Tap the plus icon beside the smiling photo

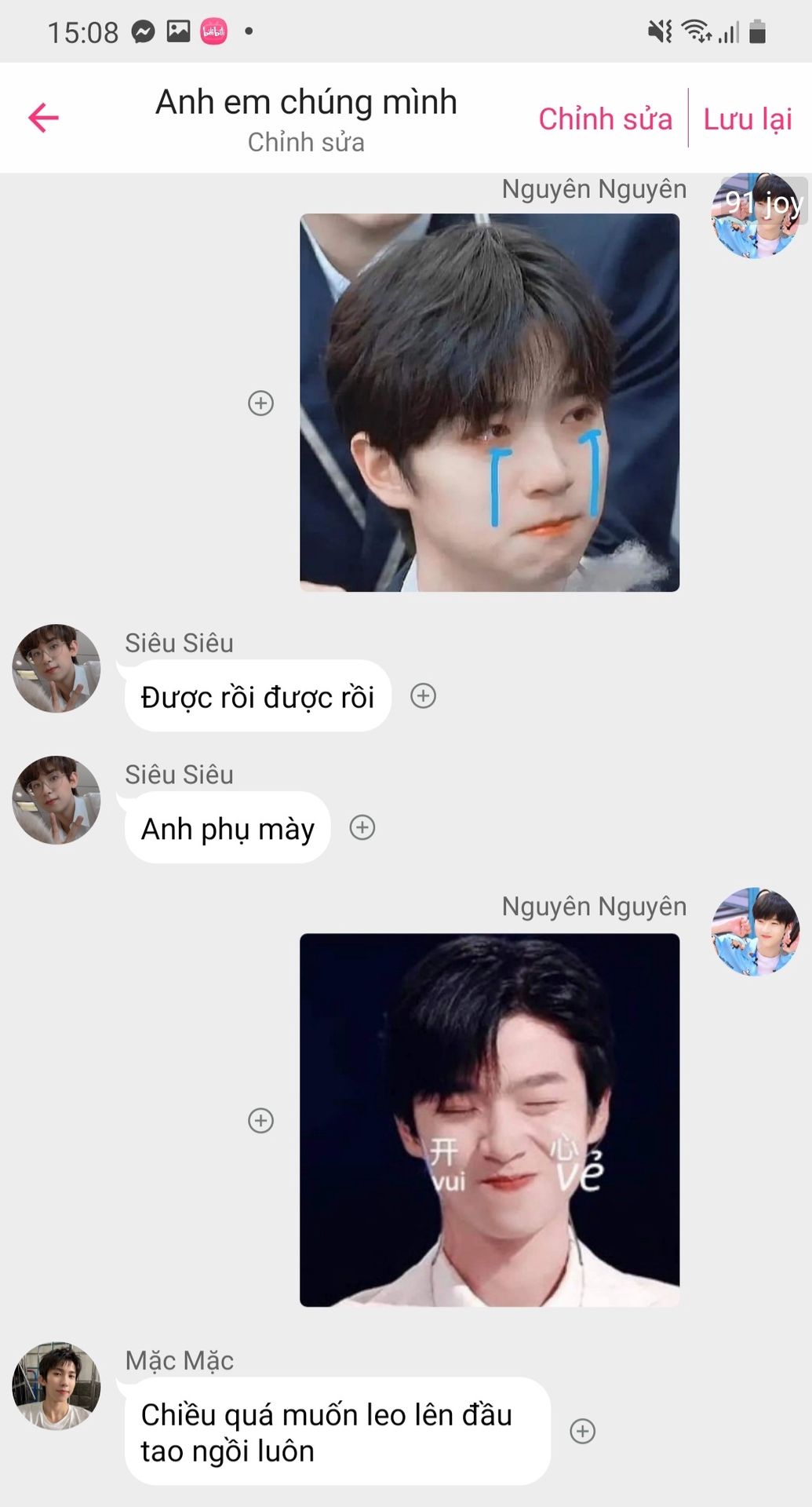point(260,1120)
